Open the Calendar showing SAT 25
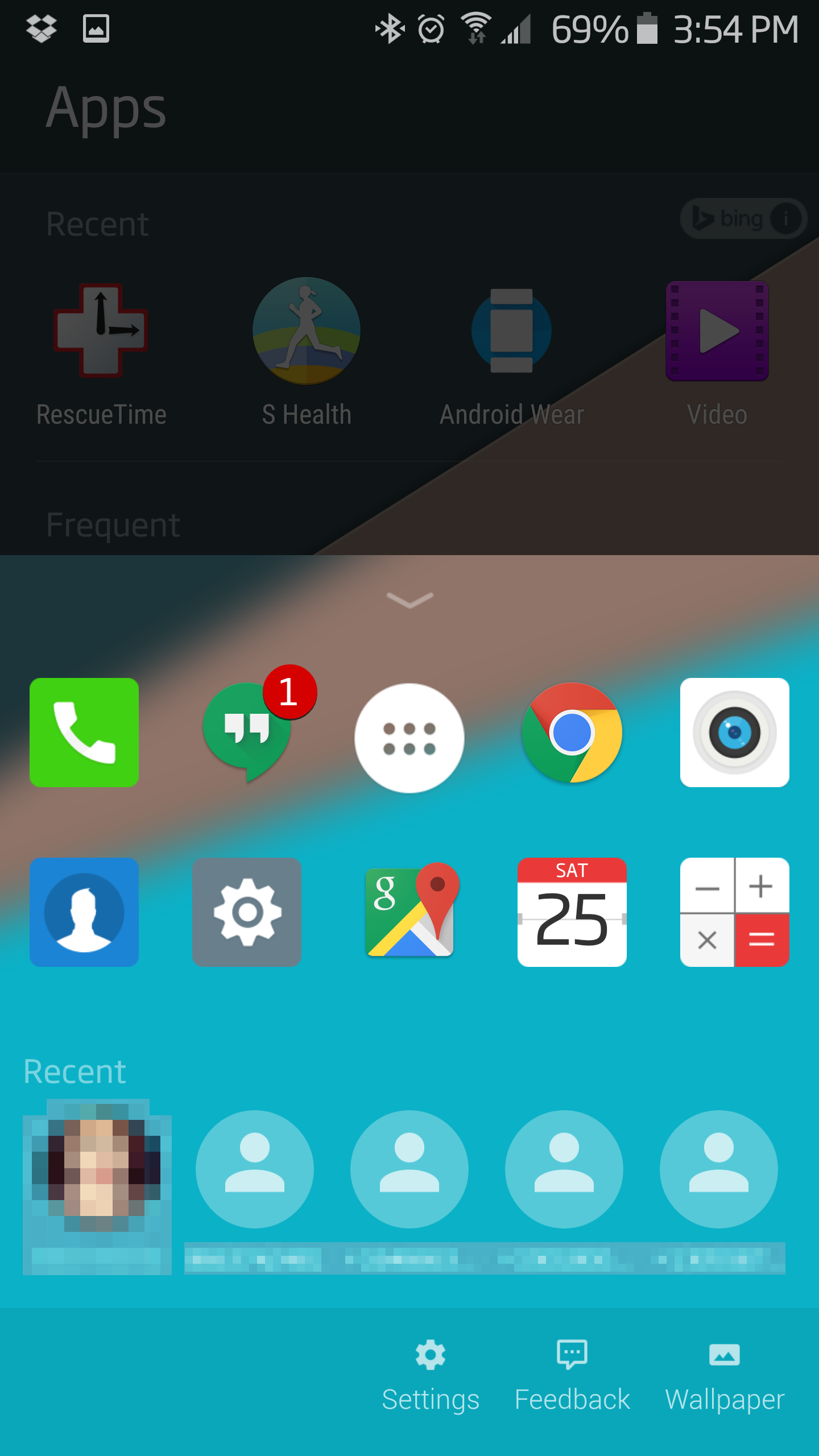Screen dimensions: 819x1456 572,912
